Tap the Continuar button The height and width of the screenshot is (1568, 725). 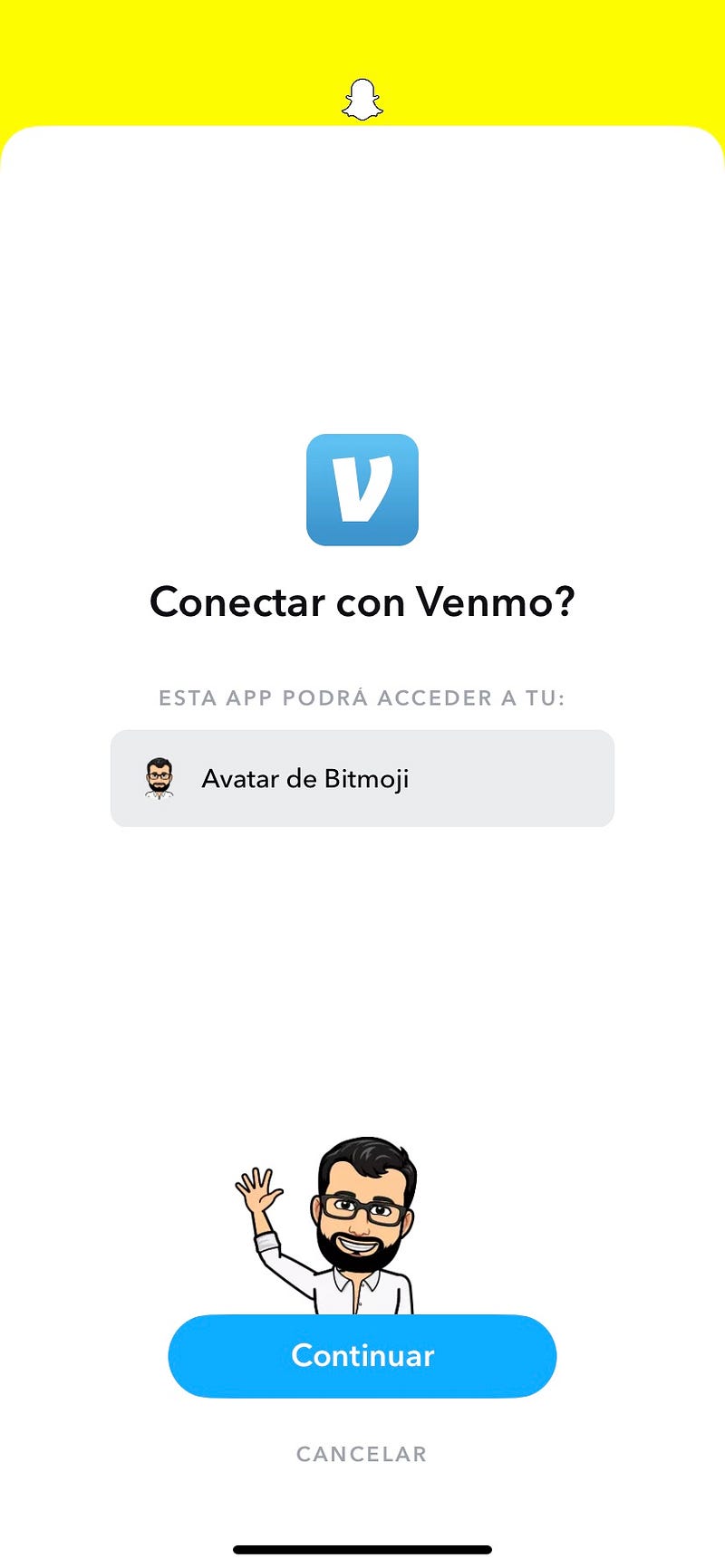[x=362, y=1355]
